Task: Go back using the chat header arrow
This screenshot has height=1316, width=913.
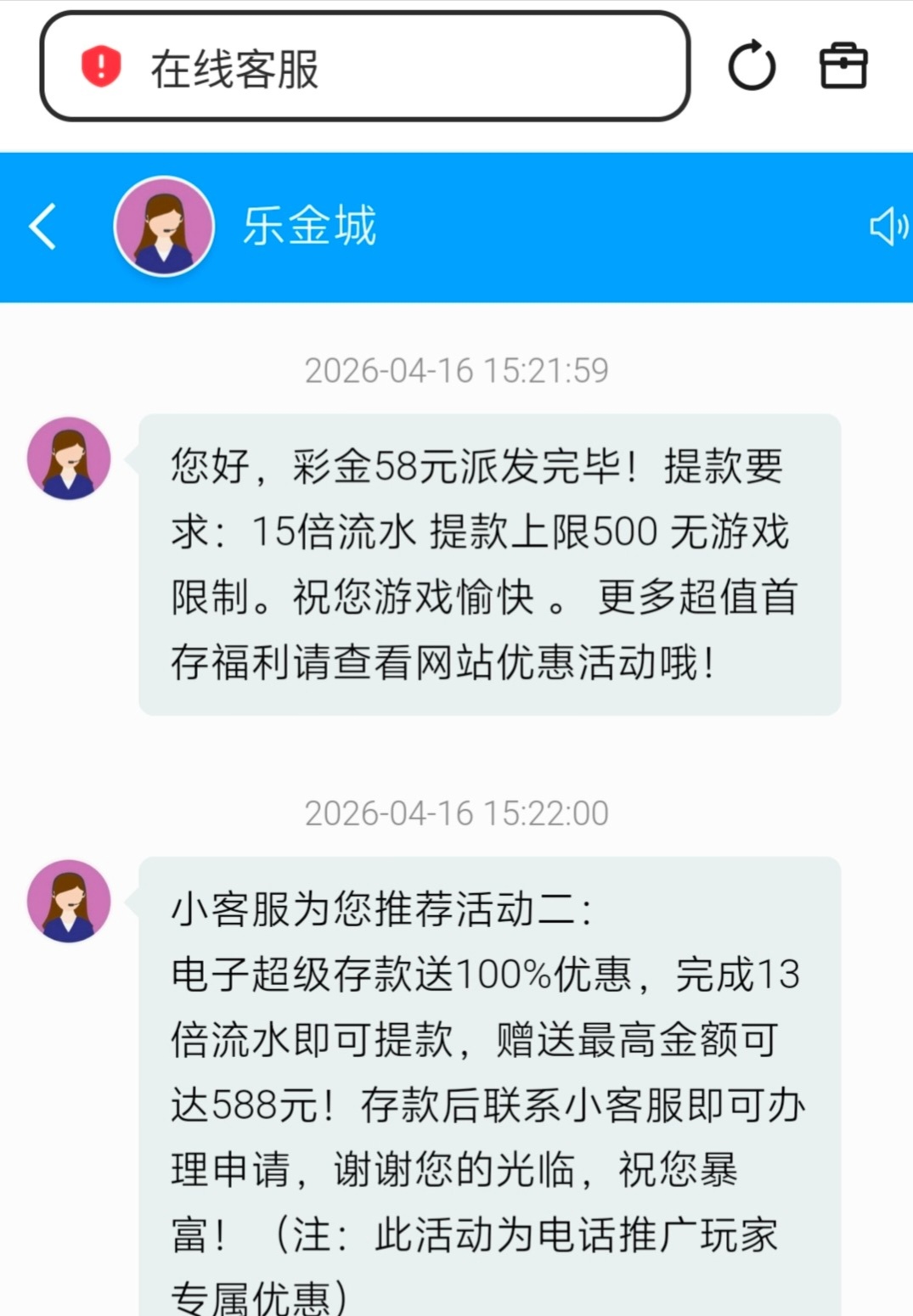Action: coord(42,227)
